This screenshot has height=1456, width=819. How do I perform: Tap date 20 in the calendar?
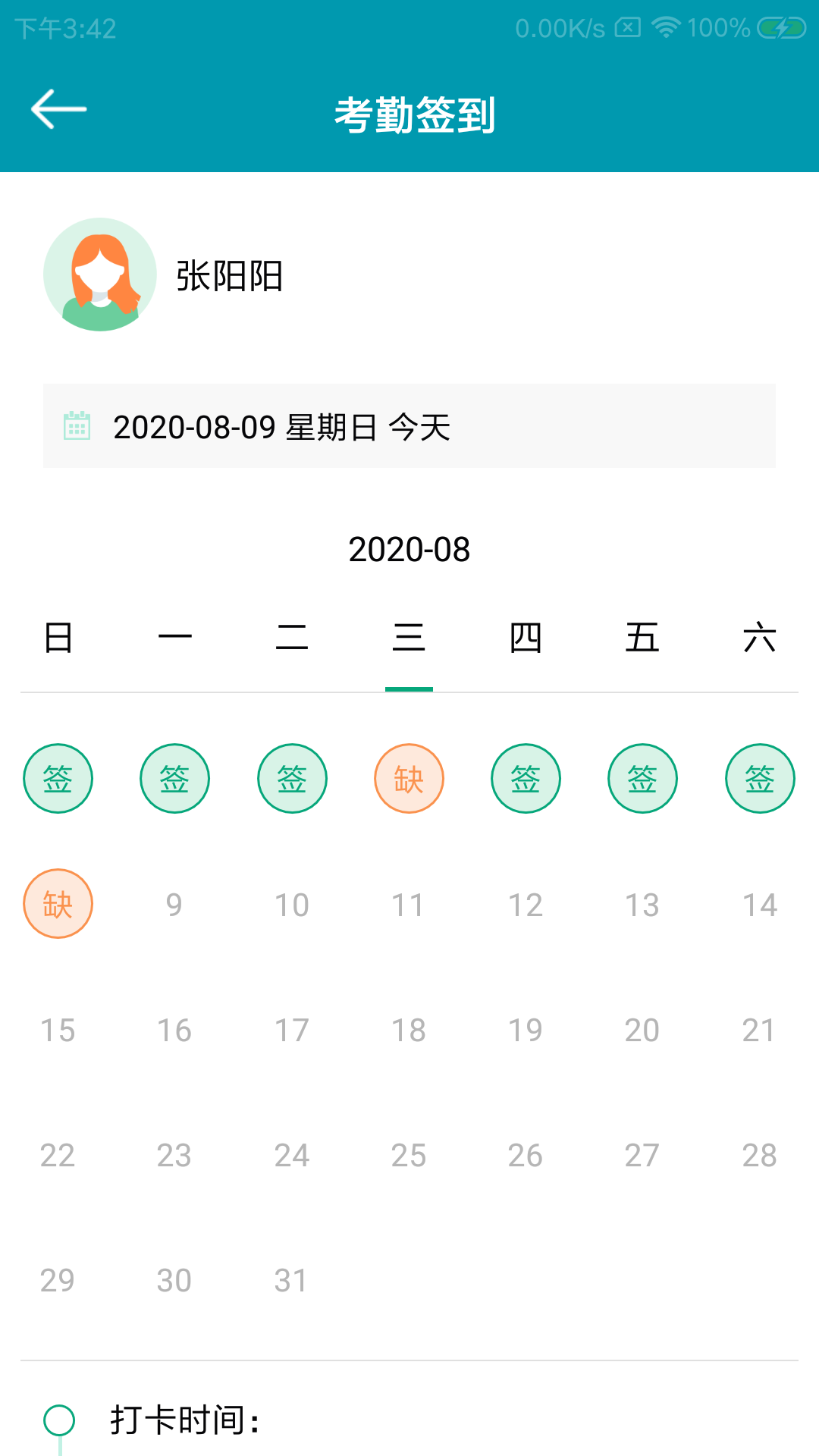(x=642, y=1030)
